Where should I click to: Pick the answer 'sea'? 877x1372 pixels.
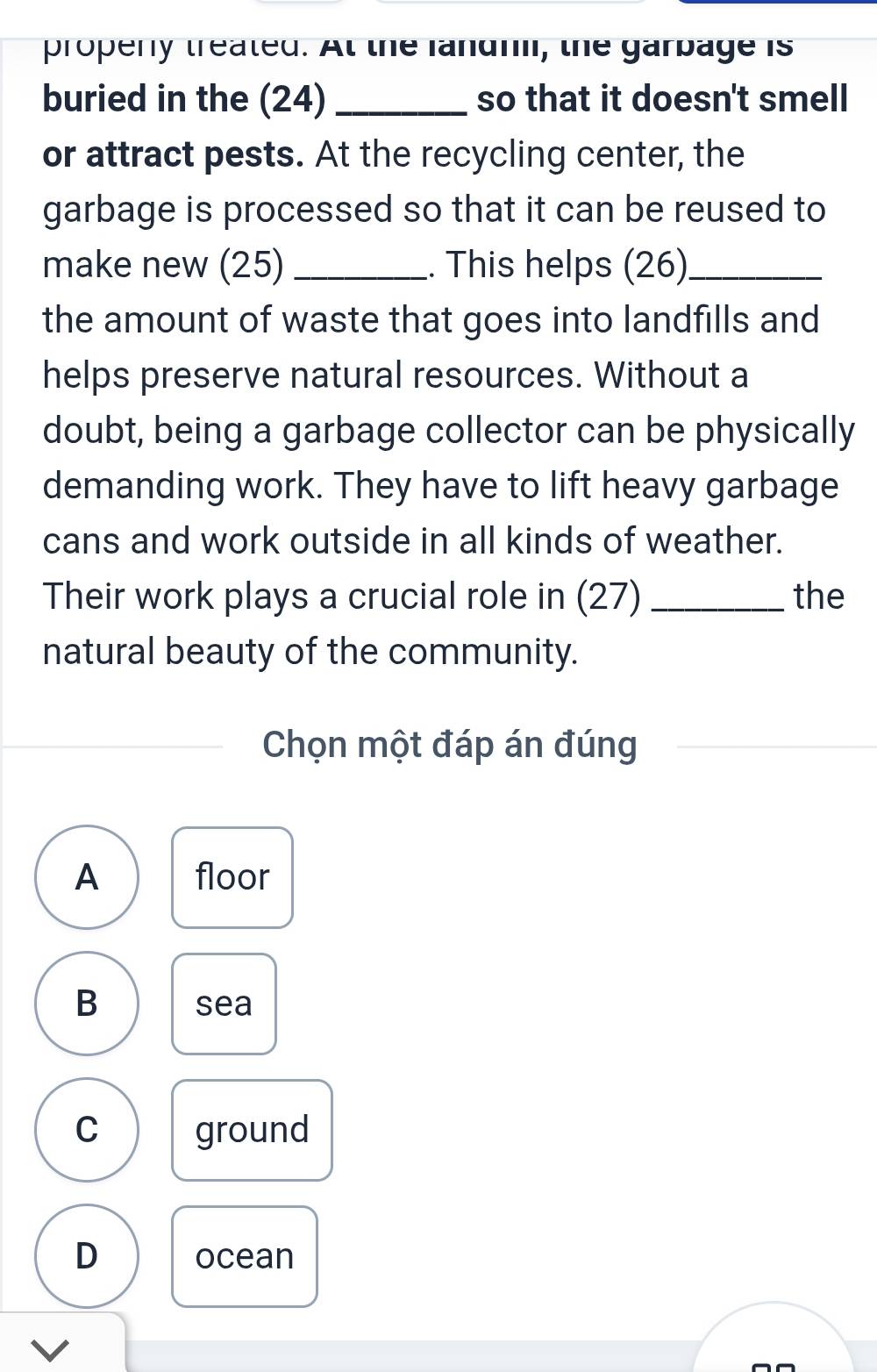225,1004
